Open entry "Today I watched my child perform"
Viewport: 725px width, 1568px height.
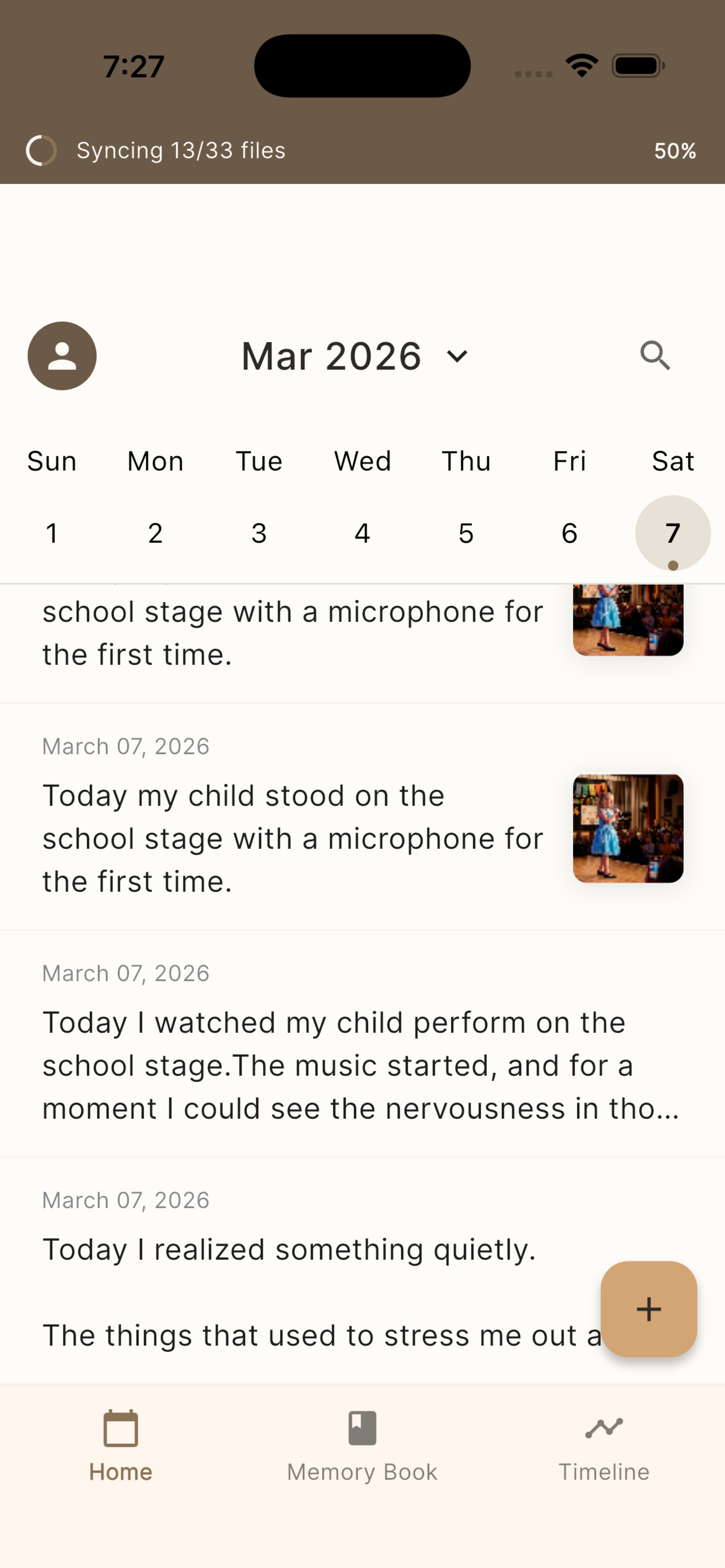tap(362, 1044)
